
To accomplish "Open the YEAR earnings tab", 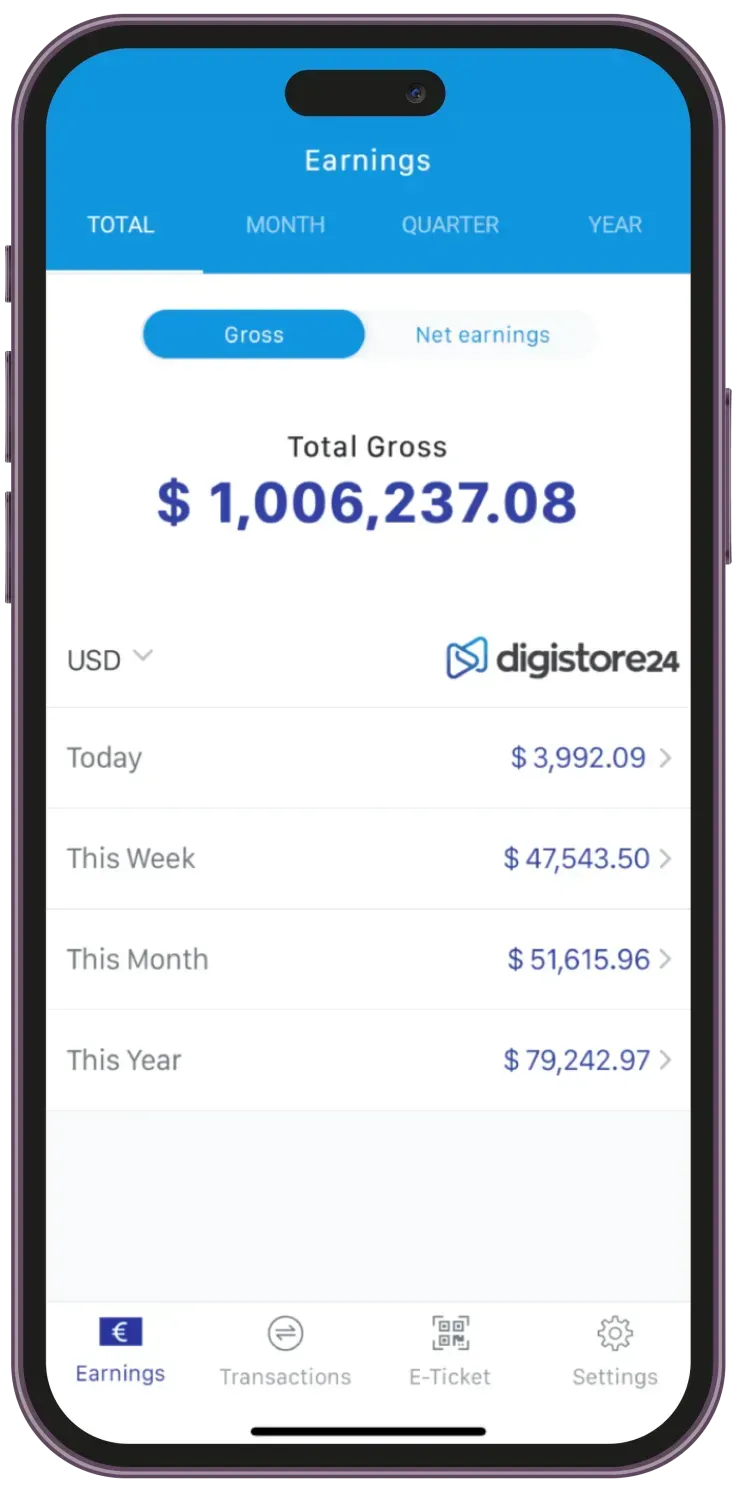I will click(x=615, y=225).
